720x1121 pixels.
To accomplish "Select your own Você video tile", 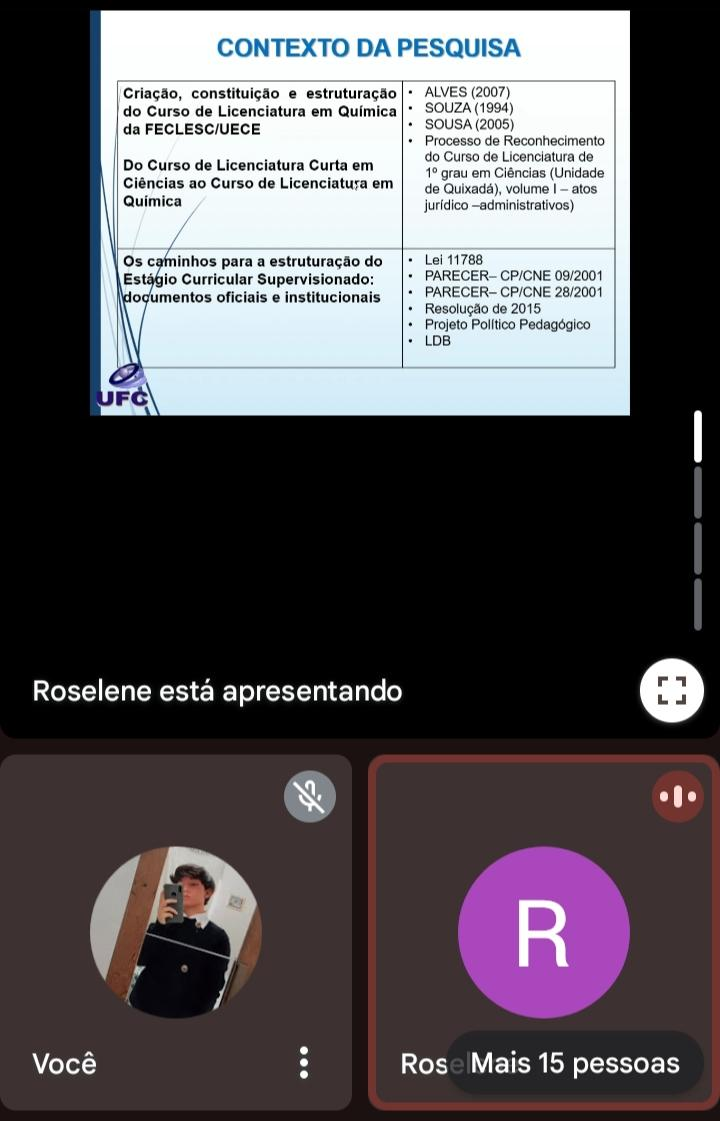I will [176, 932].
